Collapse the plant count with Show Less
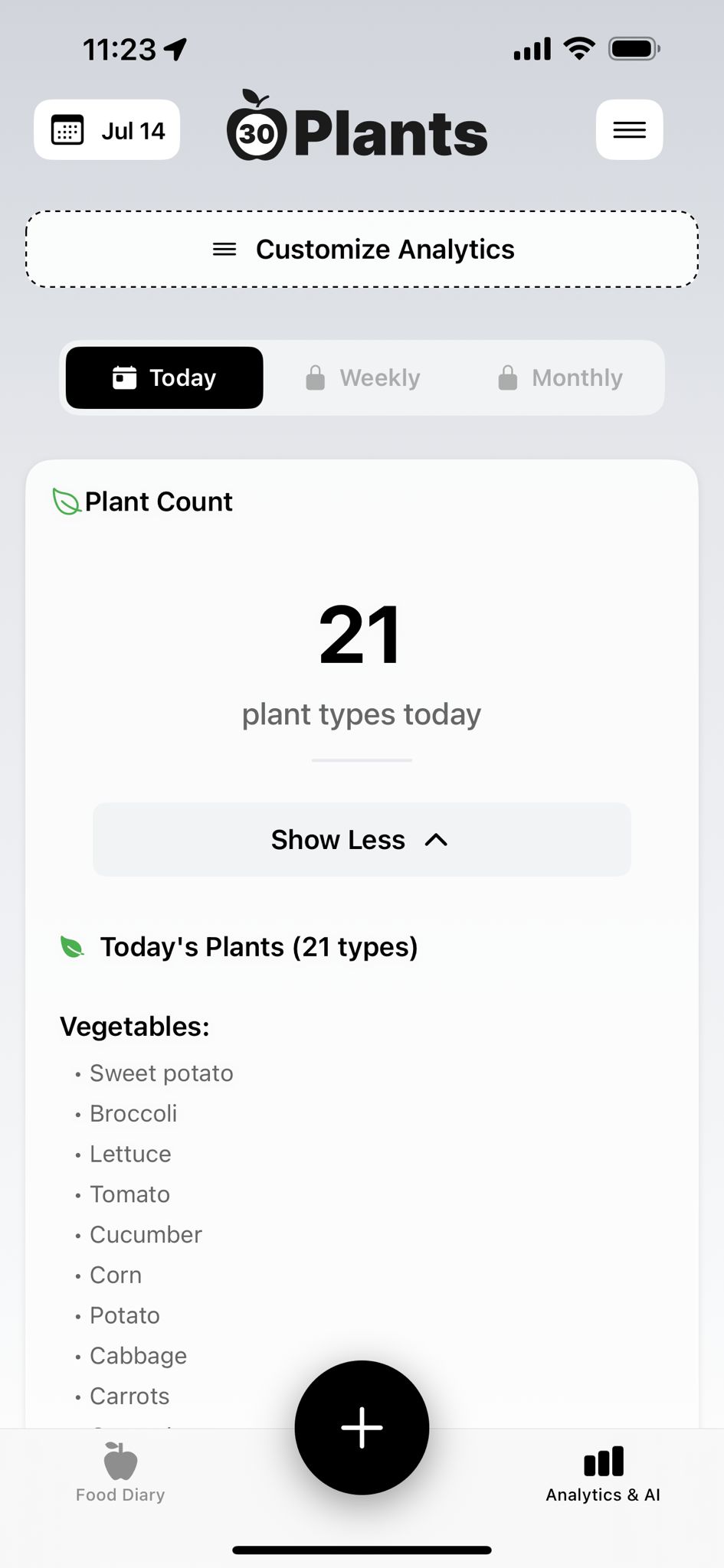The image size is (724, 1568). coord(361,839)
